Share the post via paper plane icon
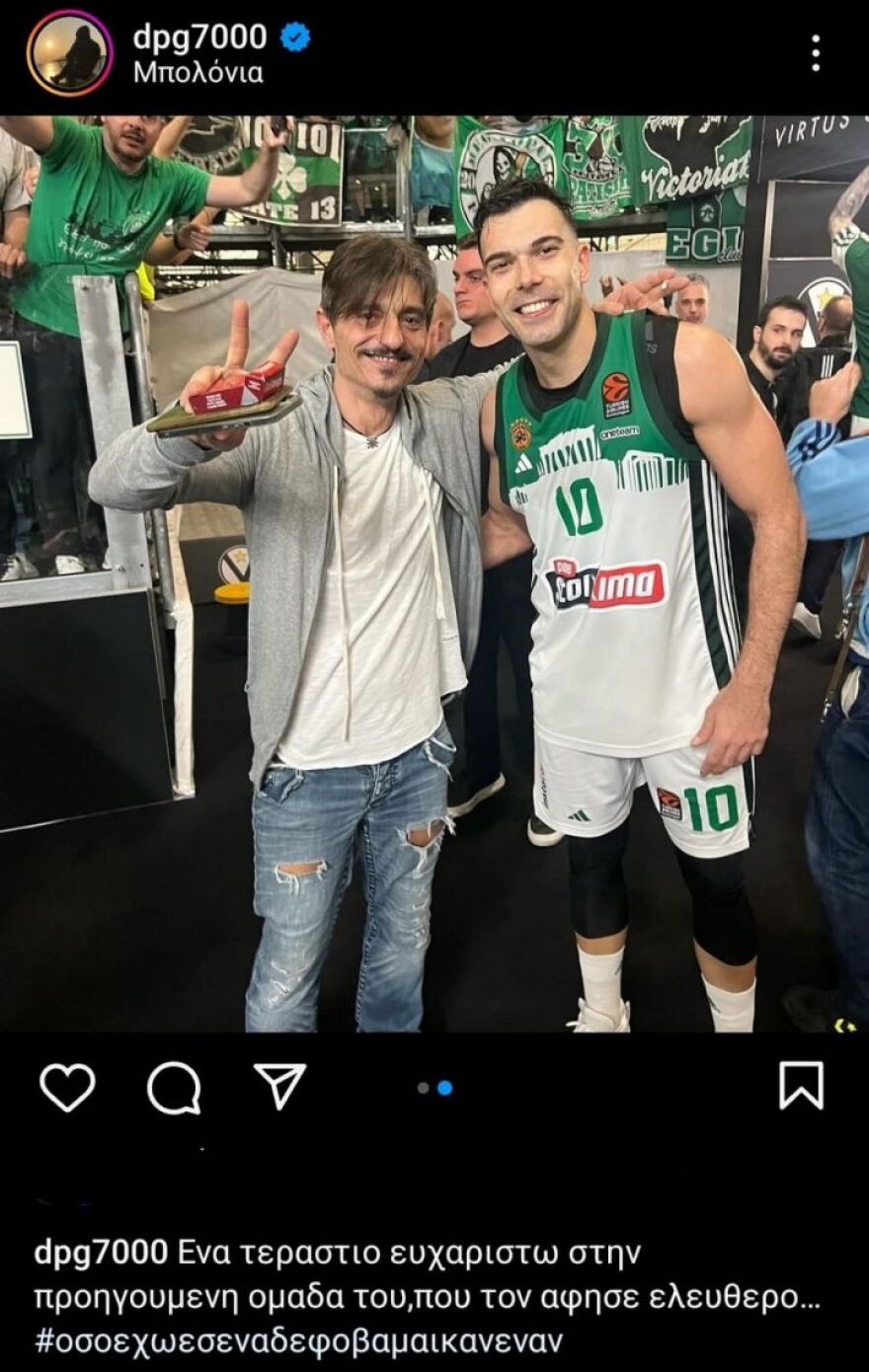Viewport: 869px width, 1372px height. pyautogui.click(x=279, y=1086)
